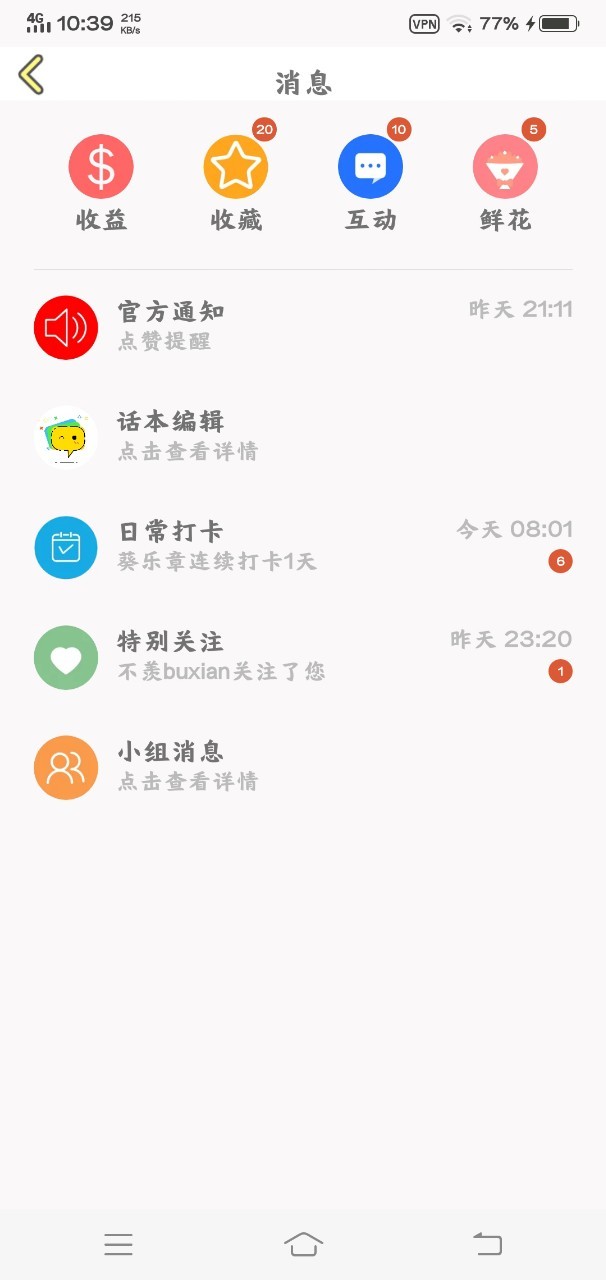Open 特别关注 follow notifications
The height and width of the screenshot is (1280, 606).
[x=302, y=656]
